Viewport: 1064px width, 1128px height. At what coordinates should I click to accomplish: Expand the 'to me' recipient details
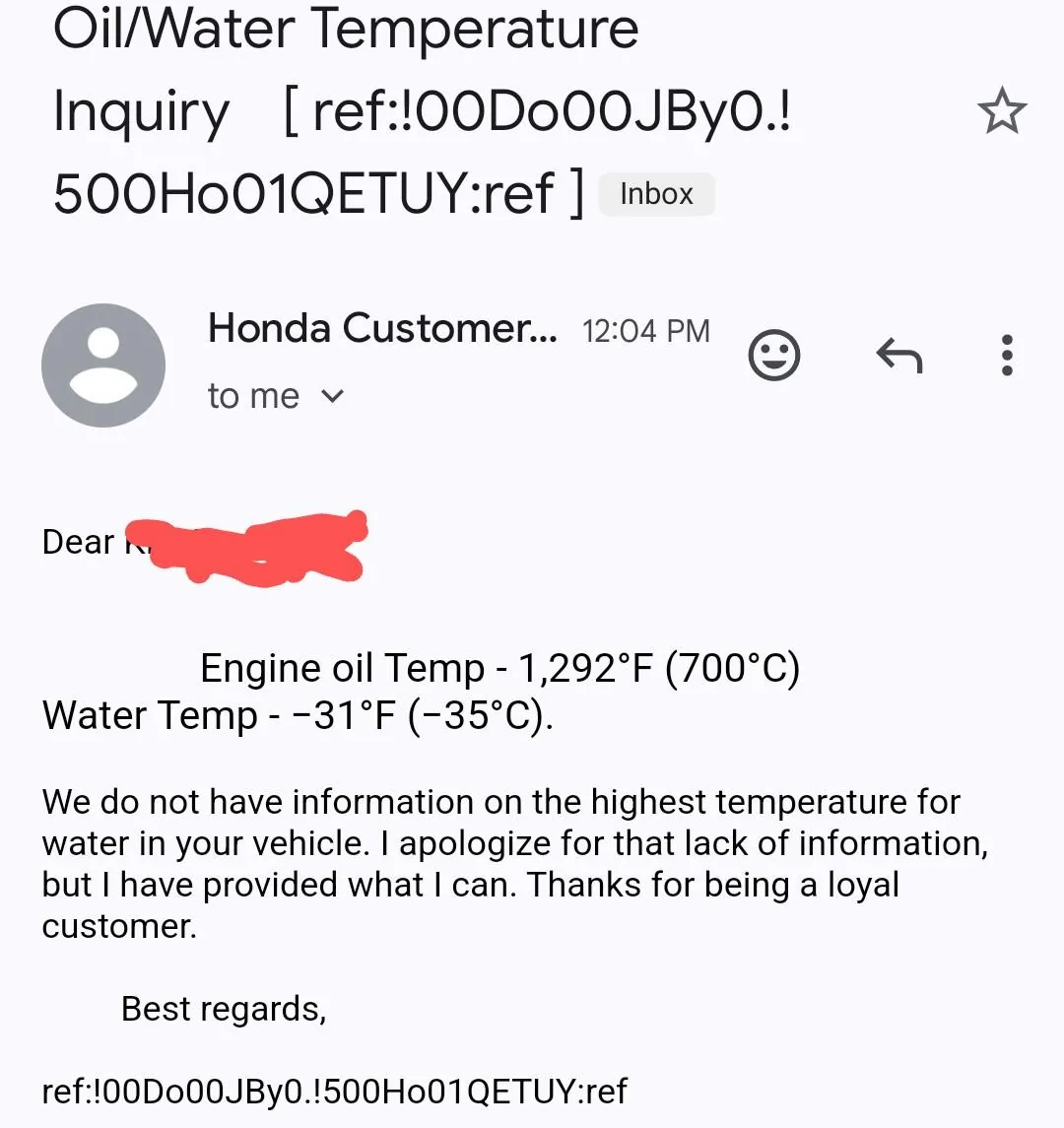tap(333, 396)
